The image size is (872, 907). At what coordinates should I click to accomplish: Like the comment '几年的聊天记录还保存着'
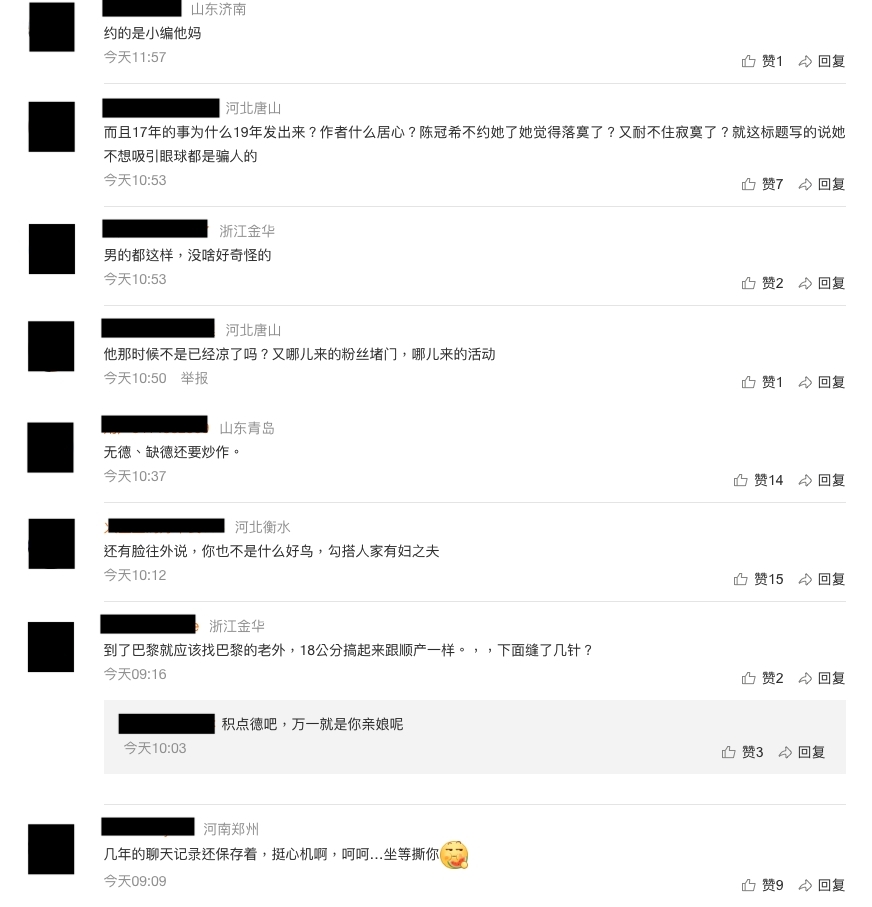pos(762,885)
